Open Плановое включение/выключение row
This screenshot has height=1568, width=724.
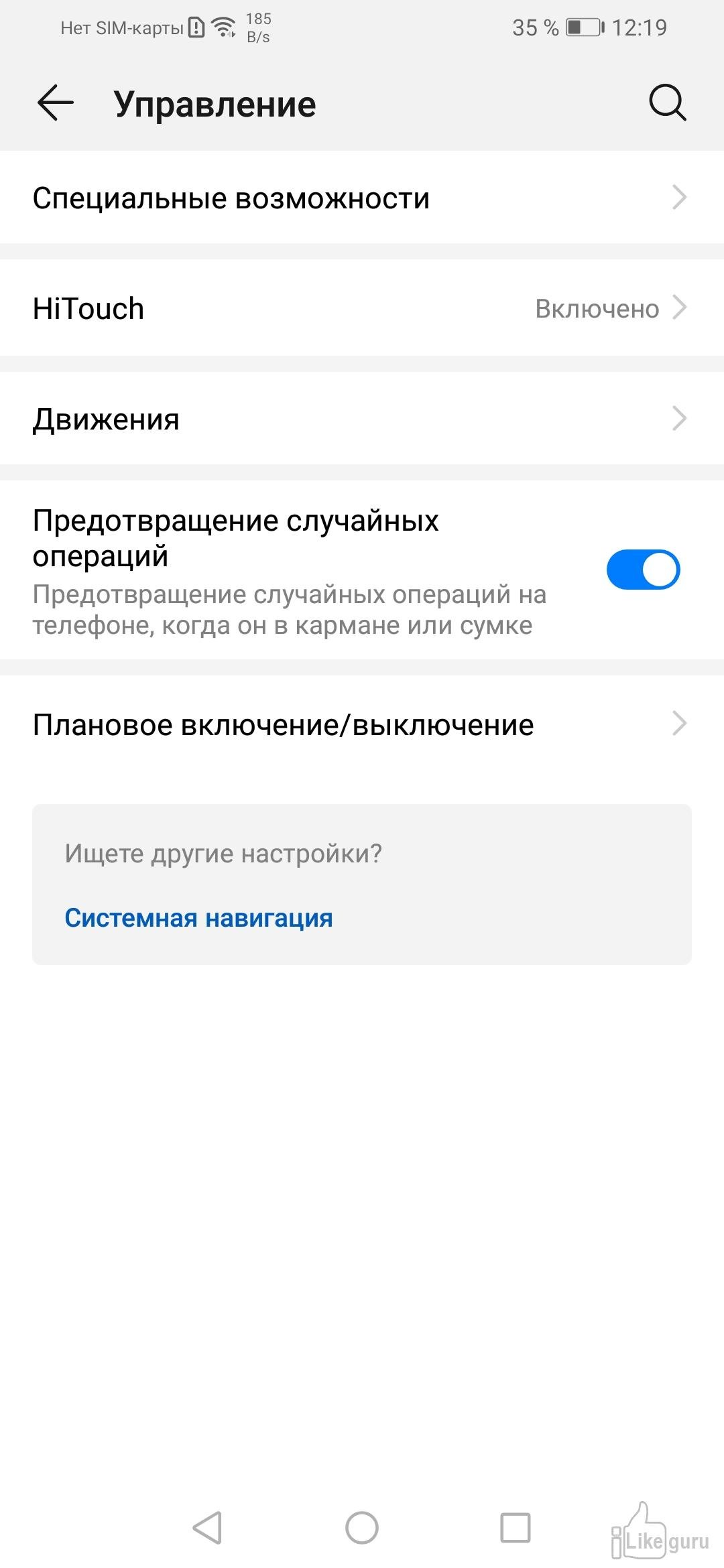362,724
